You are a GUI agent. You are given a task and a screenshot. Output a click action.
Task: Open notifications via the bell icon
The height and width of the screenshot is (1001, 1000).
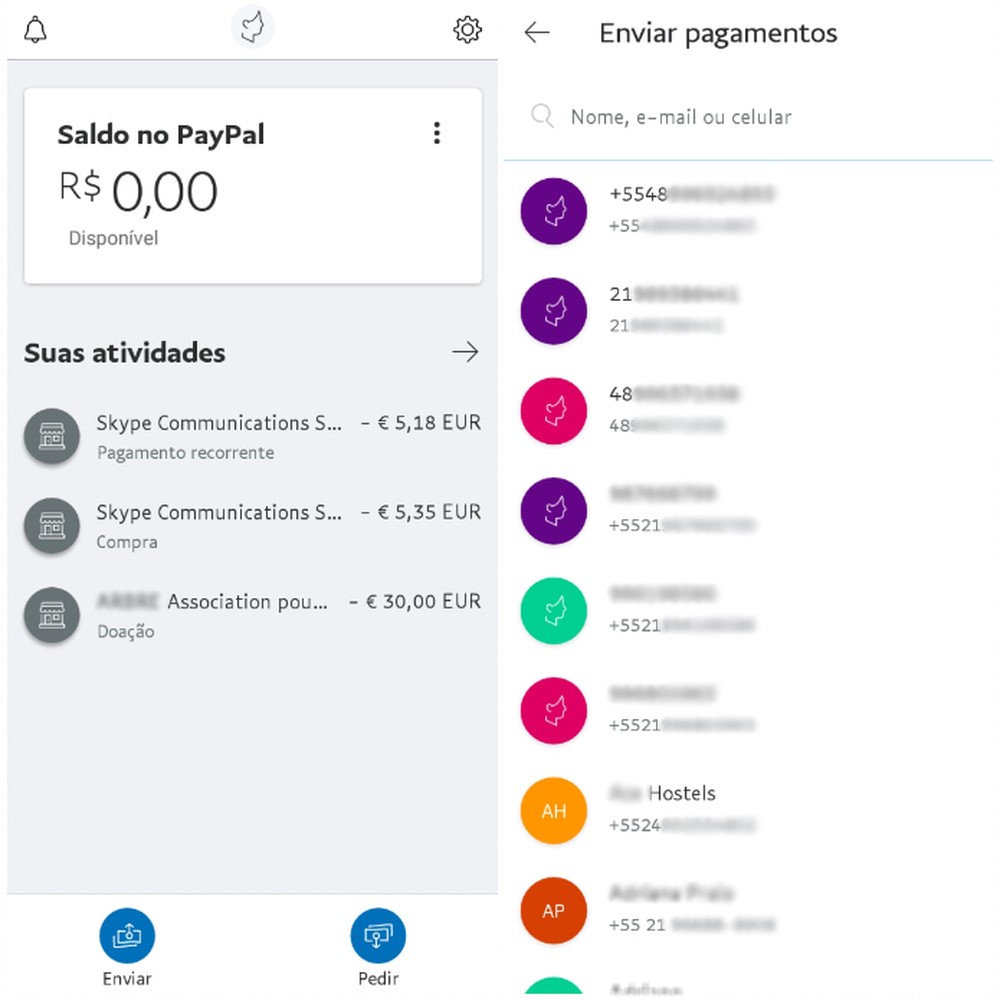pyautogui.click(x=35, y=30)
